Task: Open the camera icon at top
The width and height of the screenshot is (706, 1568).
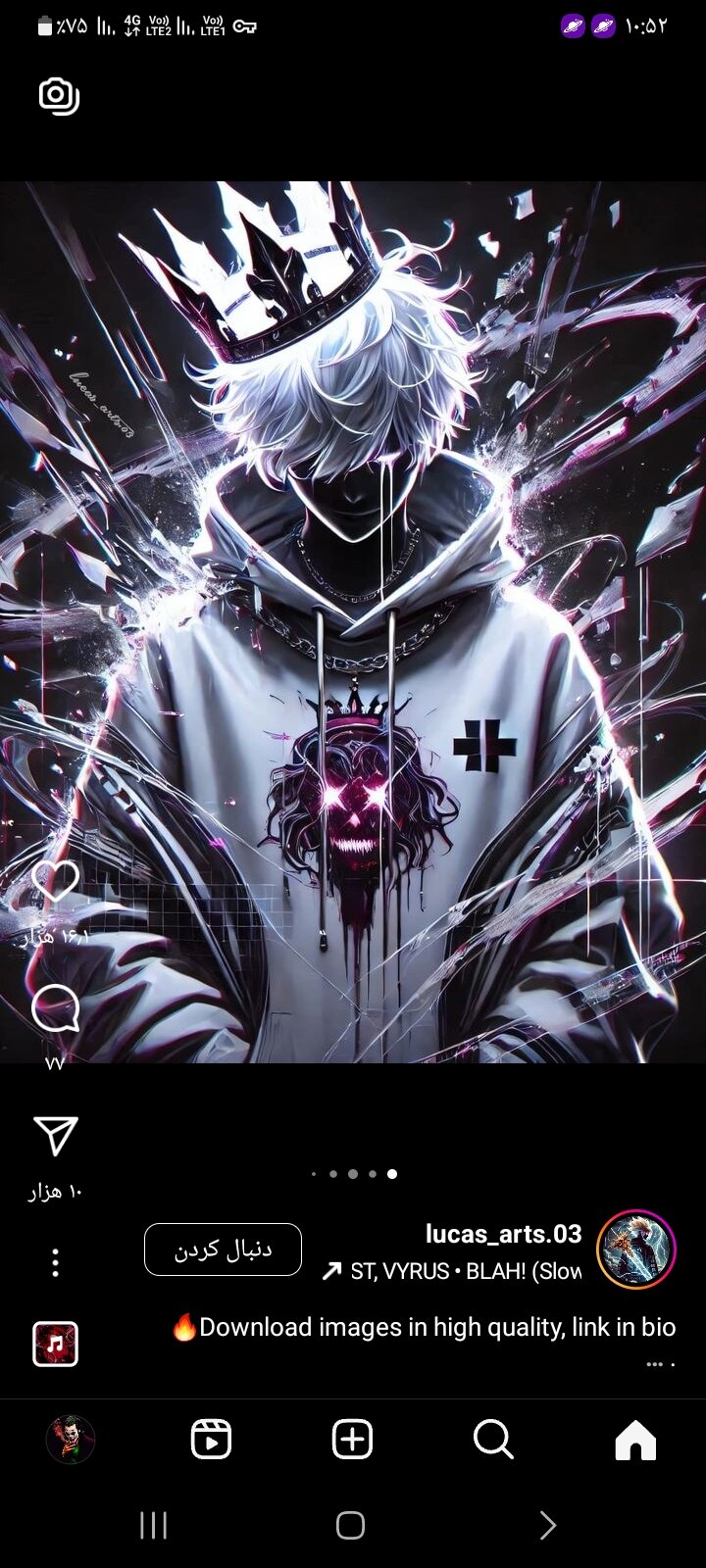Action: click(58, 96)
